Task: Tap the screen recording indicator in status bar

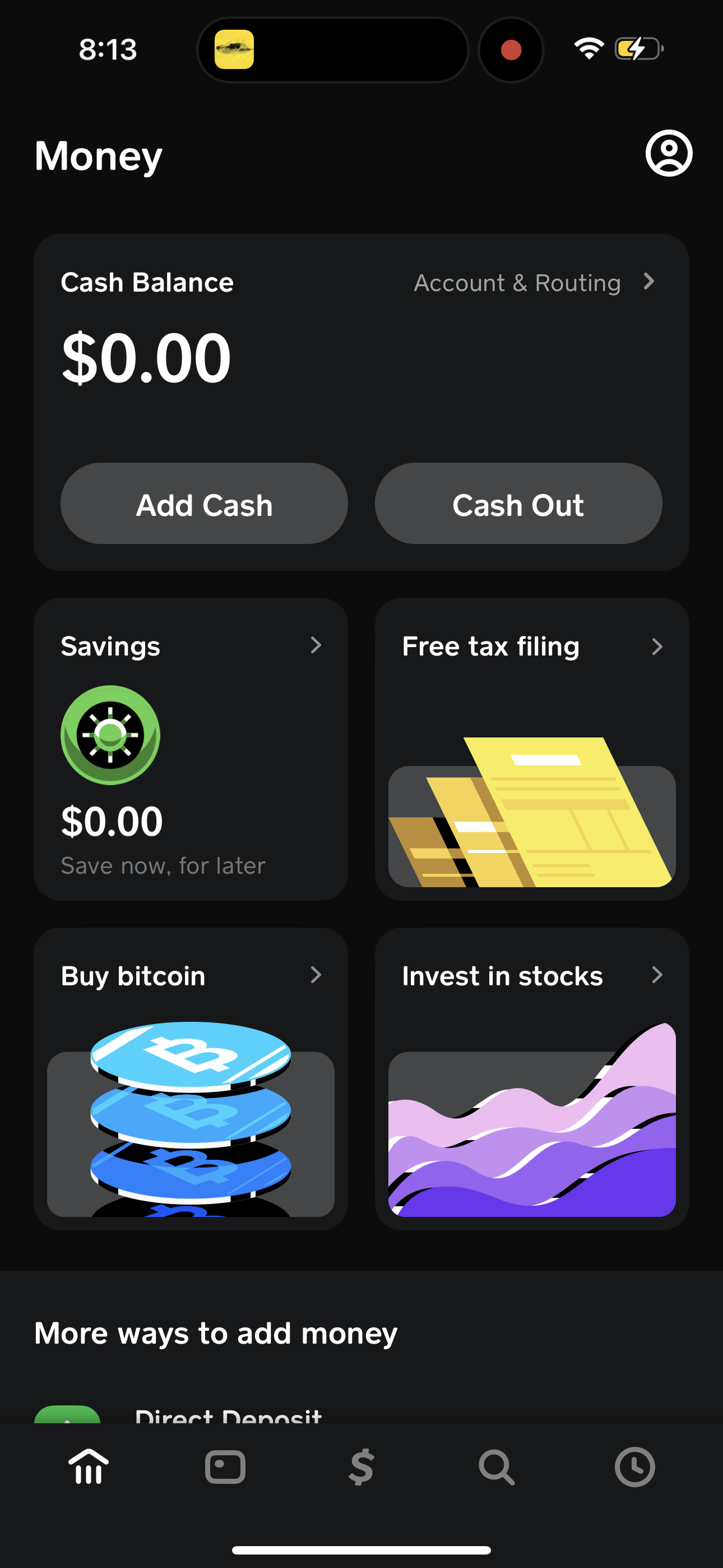Action: pyautogui.click(x=511, y=49)
